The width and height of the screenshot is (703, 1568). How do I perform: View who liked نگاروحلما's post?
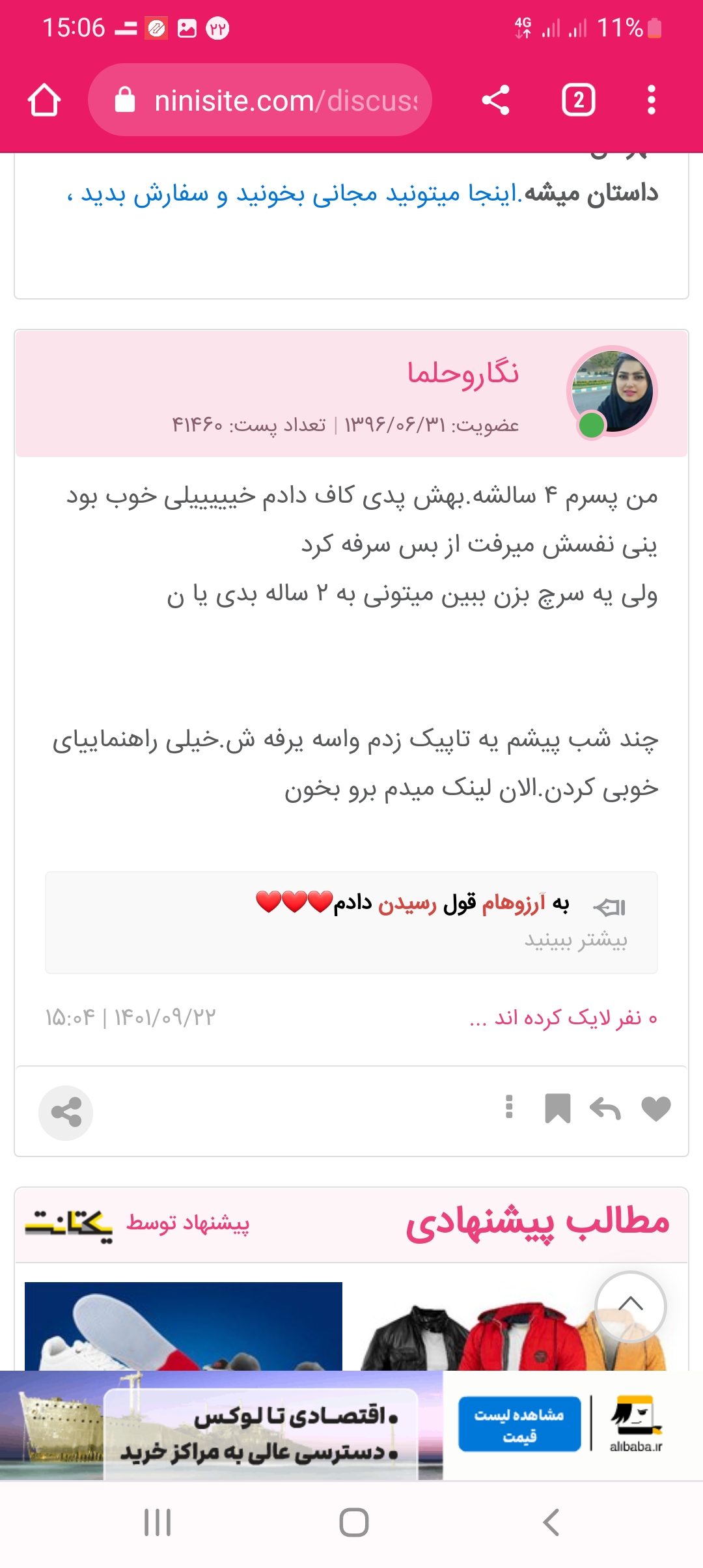563,1018
